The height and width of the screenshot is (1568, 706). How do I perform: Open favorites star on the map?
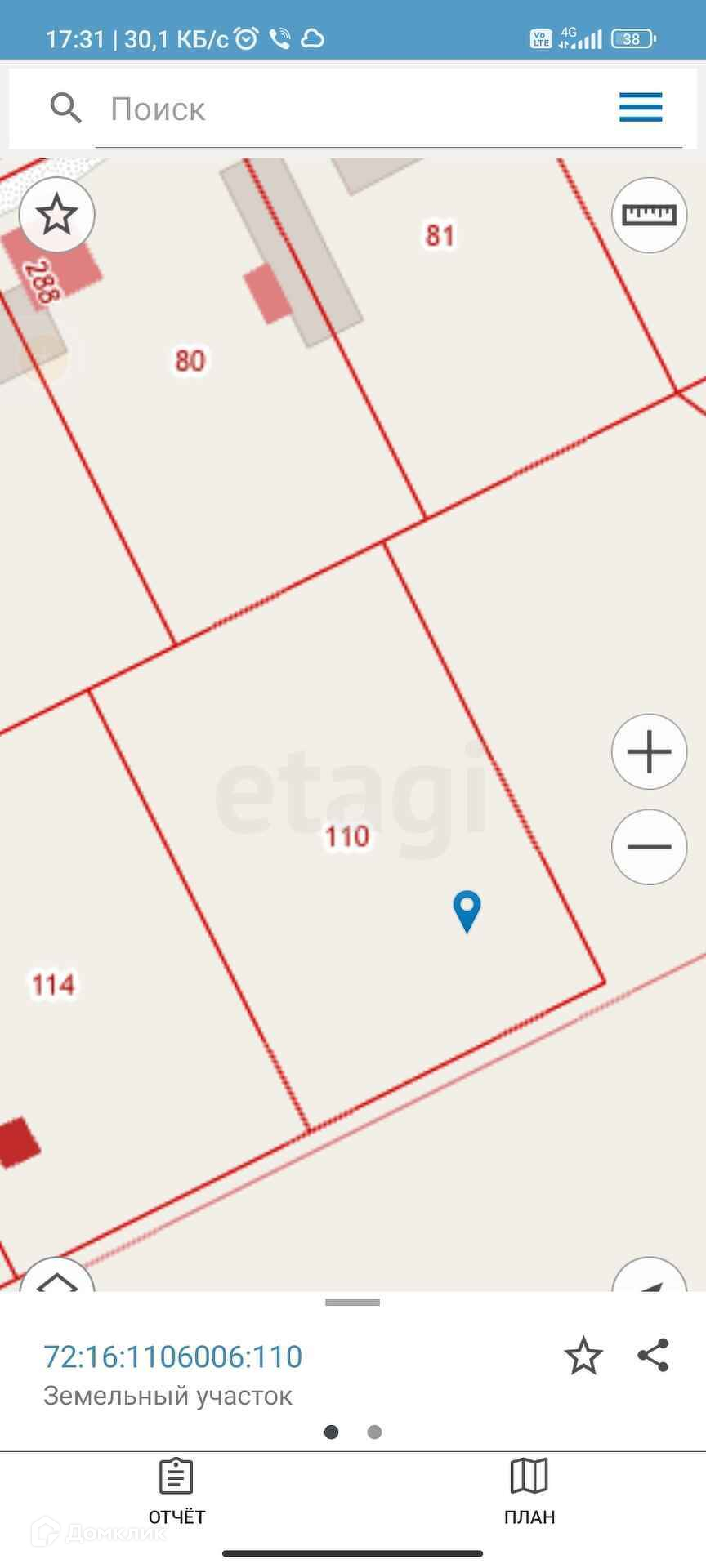(x=57, y=215)
